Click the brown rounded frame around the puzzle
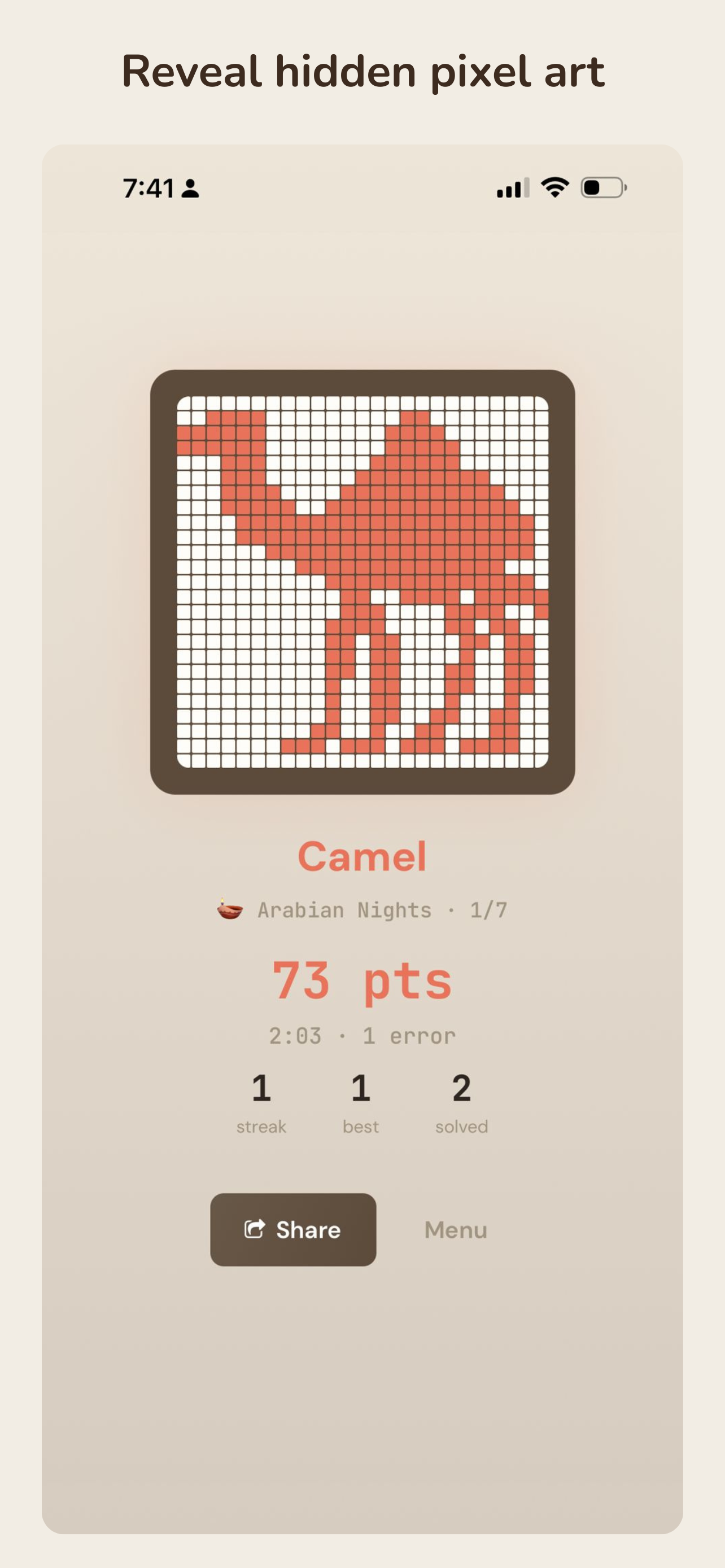Image resolution: width=725 pixels, height=1568 pixels. click(x=363, y=383)
